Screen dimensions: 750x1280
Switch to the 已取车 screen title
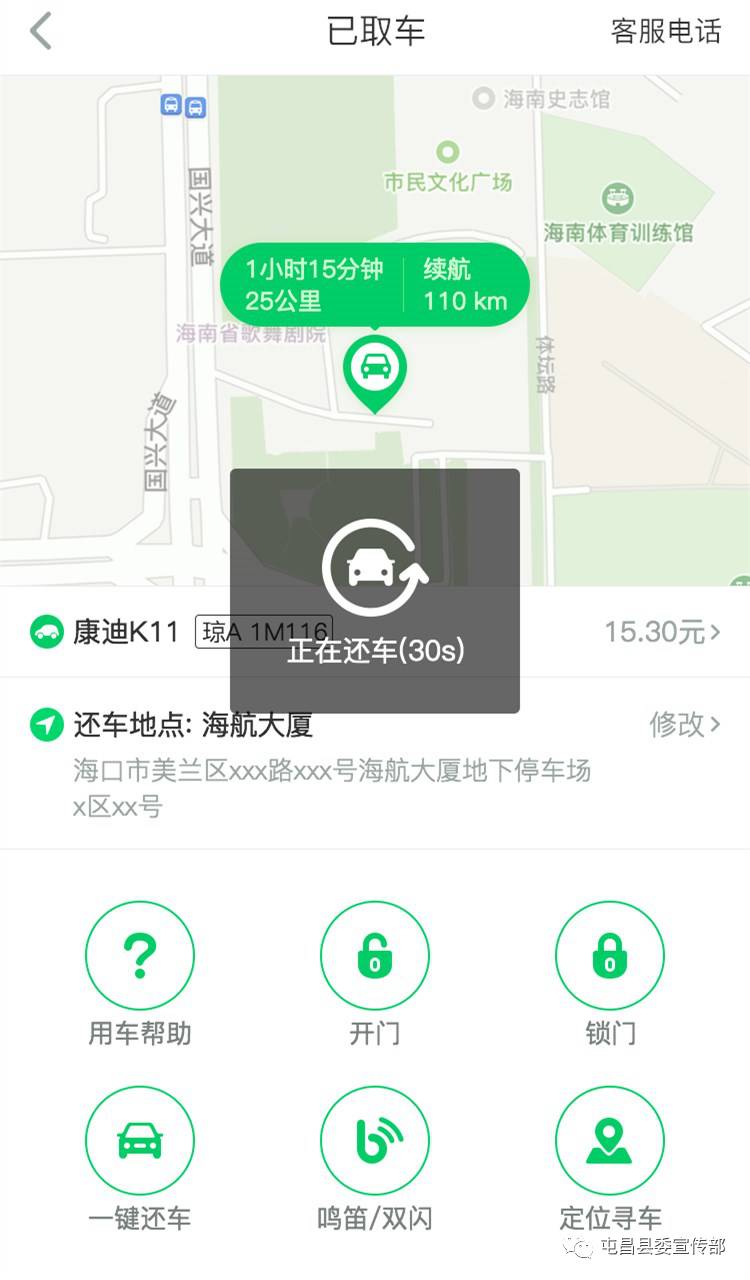(x=375, y=30)
